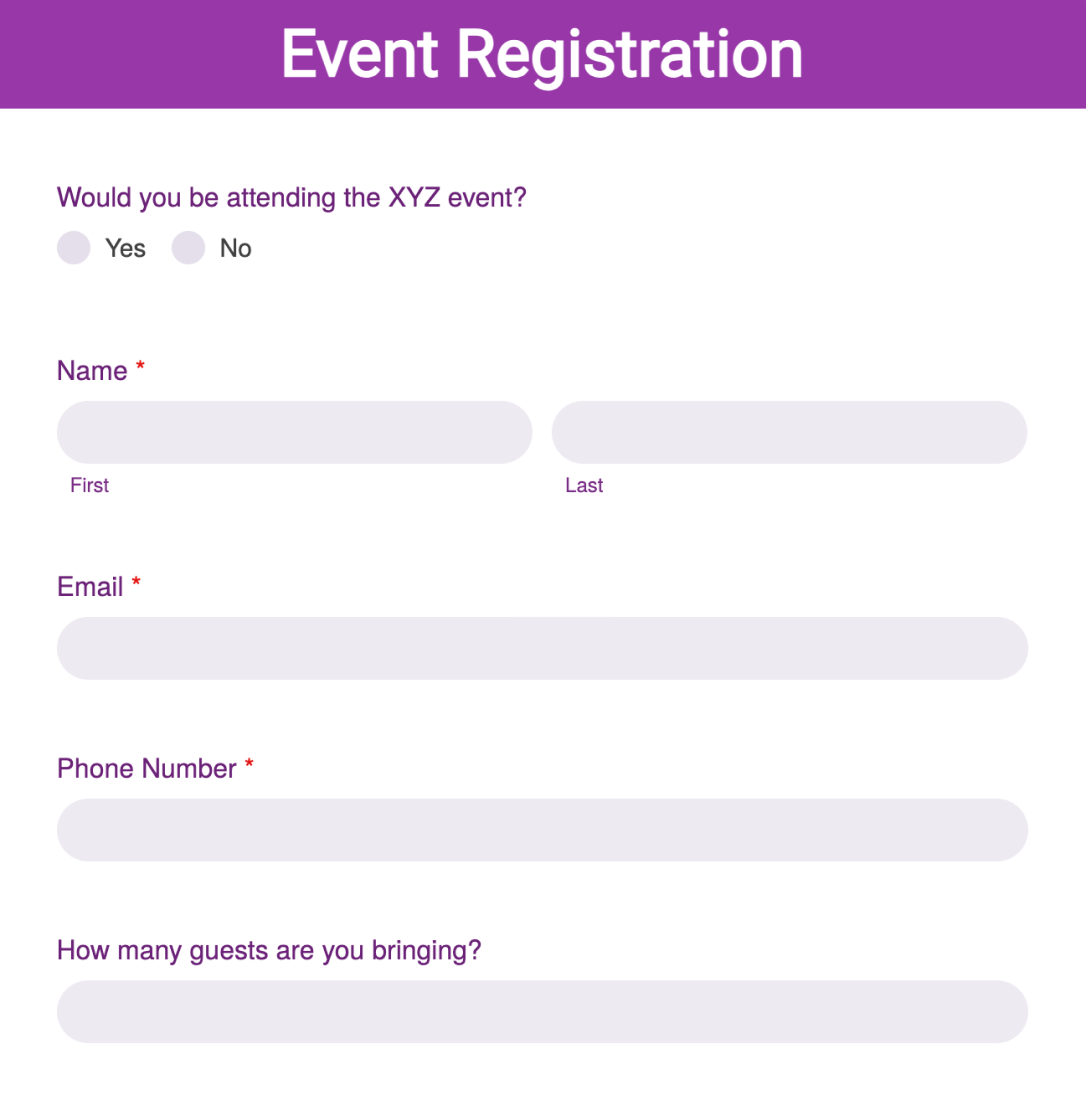Image resolution: width=1086 pixels, height=1120 pixels.
Task: Click the Last name input field
Action: click(x=790, y=432)
